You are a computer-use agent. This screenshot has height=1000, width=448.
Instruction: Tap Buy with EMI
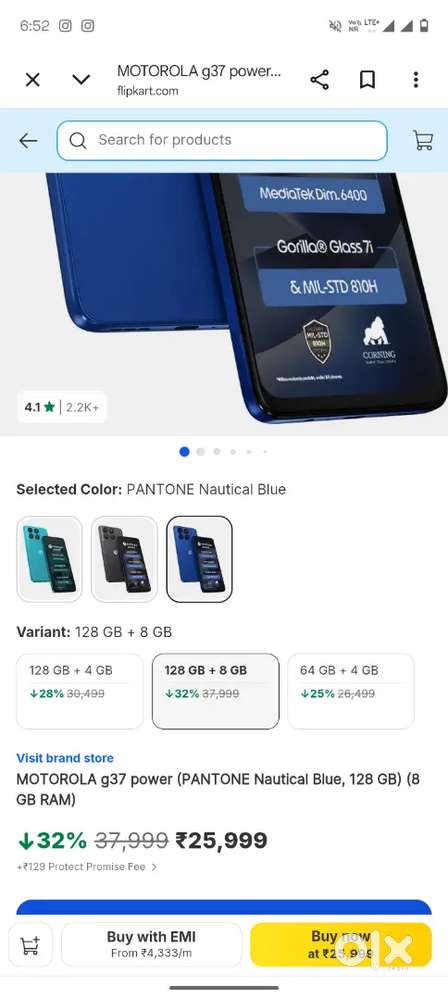[x=151, y=945]
